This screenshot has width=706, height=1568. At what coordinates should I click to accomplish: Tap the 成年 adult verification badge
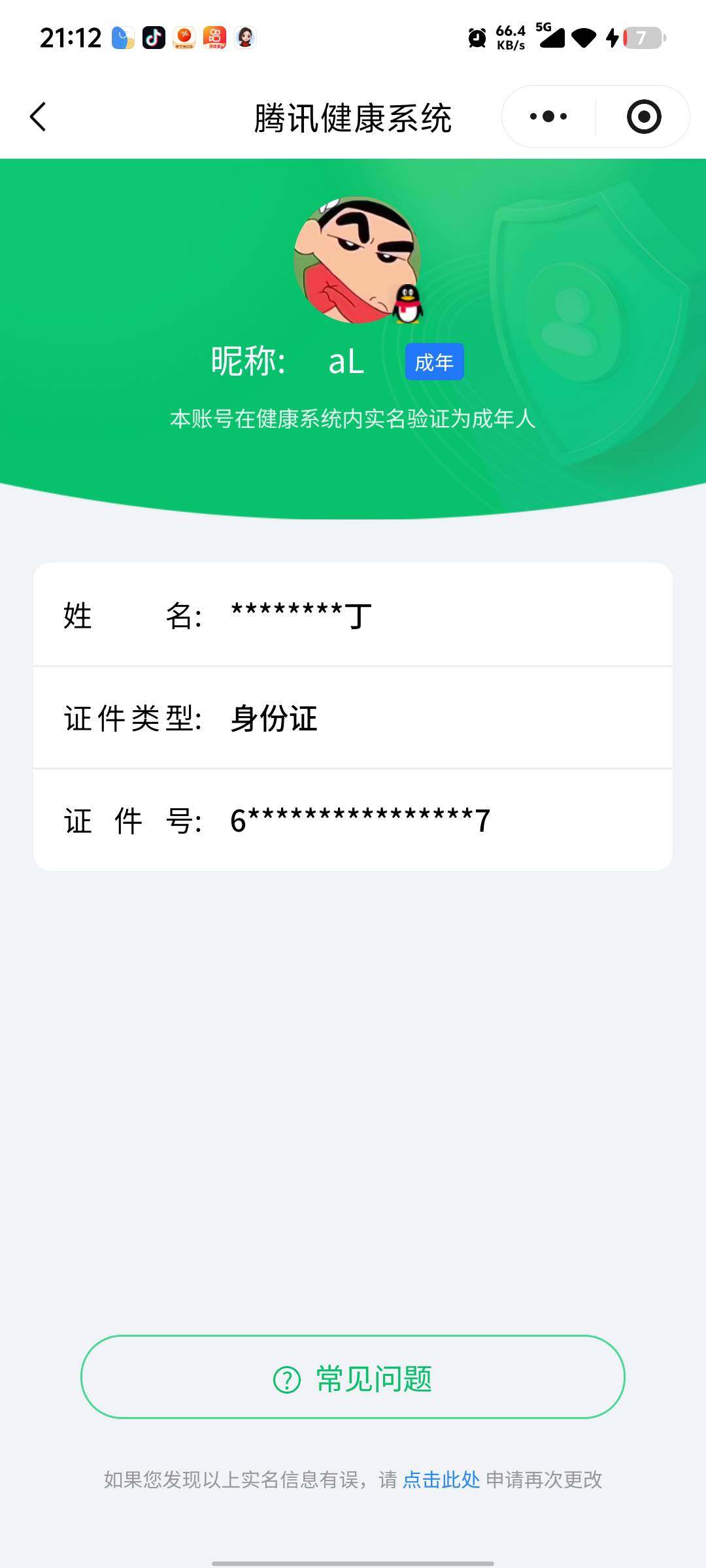[x=434, y=361]
